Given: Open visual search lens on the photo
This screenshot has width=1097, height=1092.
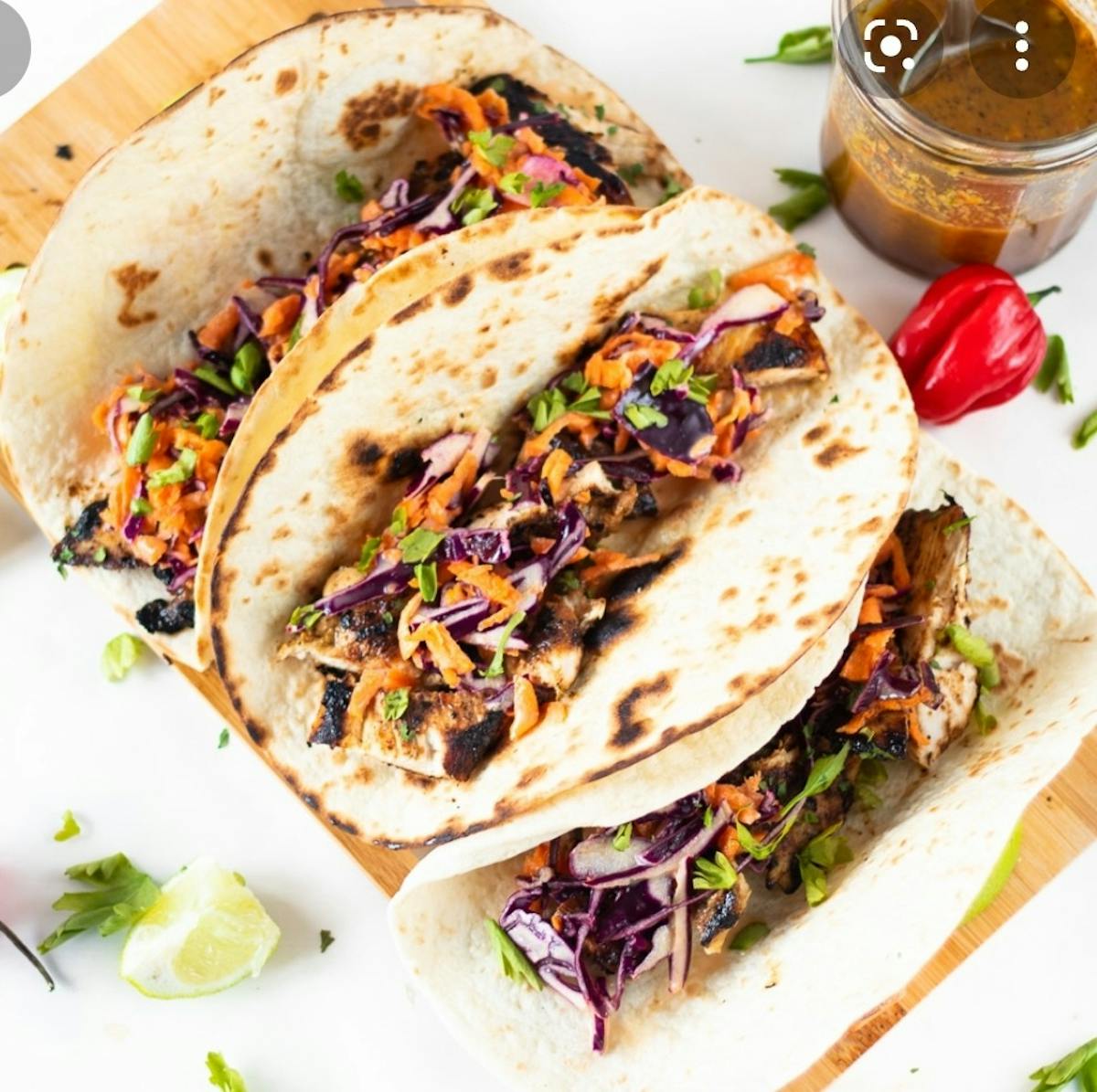Looking at the screenshot, I should point(889,43).
